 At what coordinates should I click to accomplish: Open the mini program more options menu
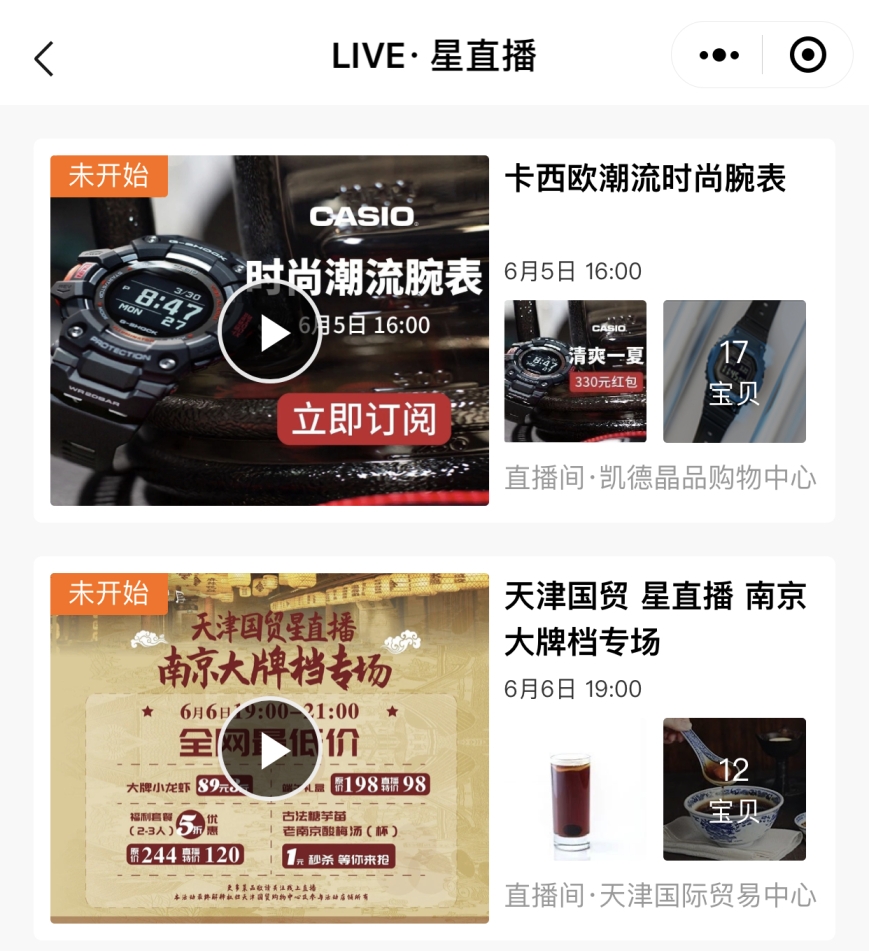[719, 56]
